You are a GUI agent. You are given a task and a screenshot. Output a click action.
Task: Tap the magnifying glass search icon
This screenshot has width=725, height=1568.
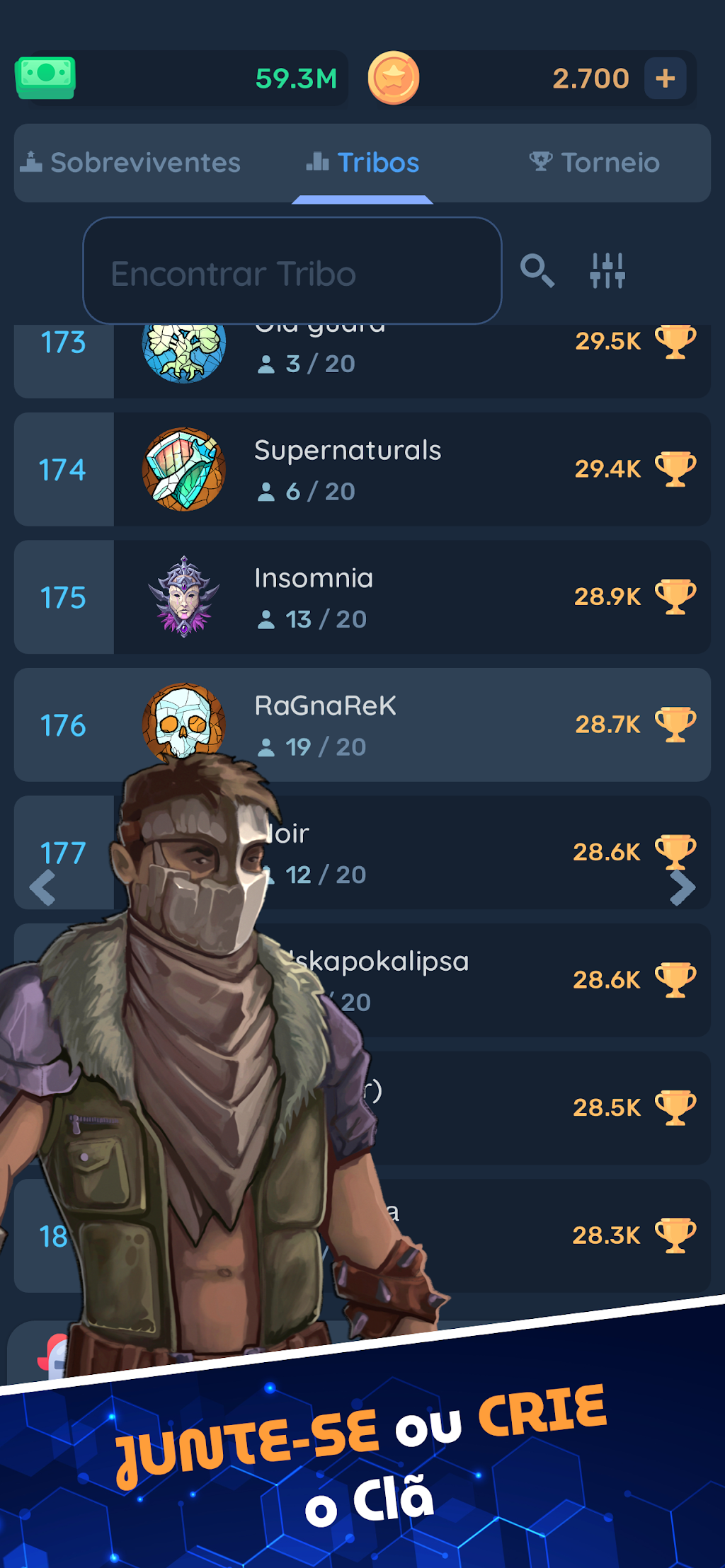click(537, 271)
